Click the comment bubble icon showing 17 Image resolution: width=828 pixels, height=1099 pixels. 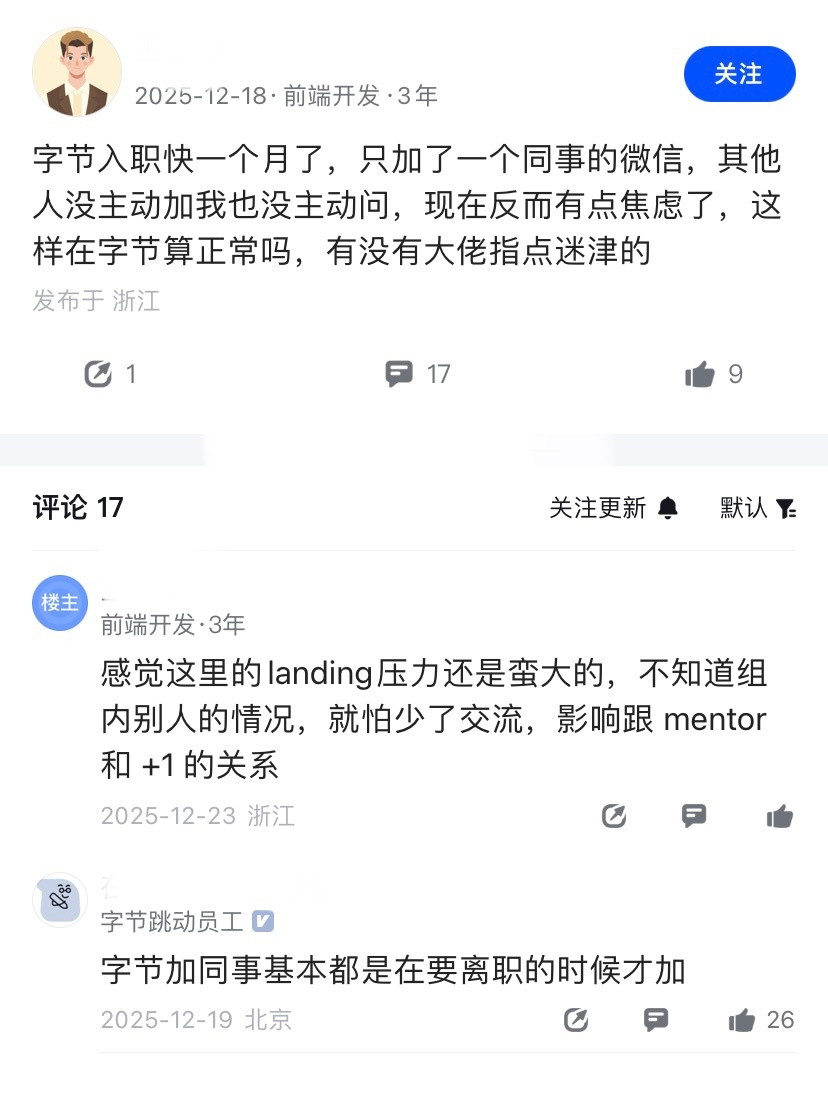click(400, 373)
